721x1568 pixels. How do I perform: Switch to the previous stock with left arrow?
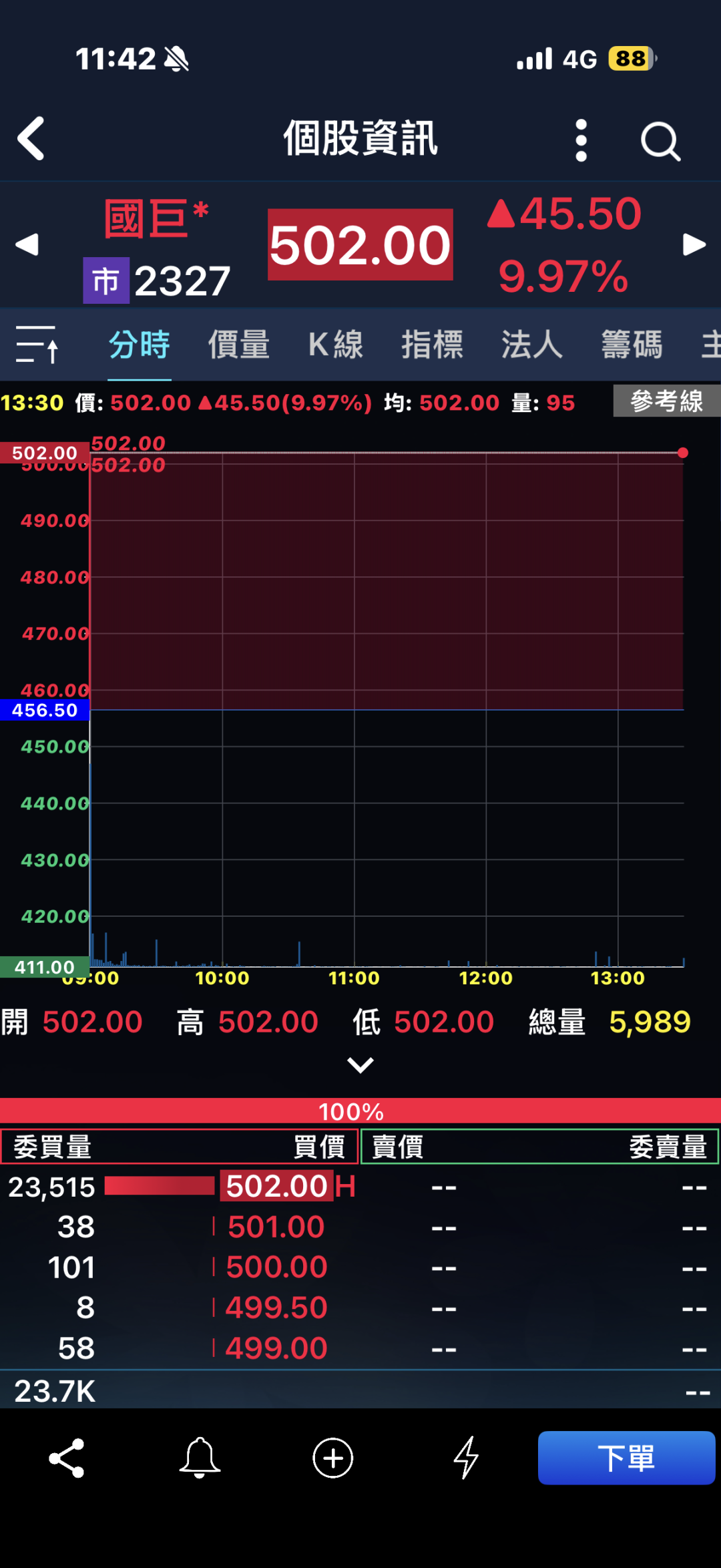coord(27,244)
